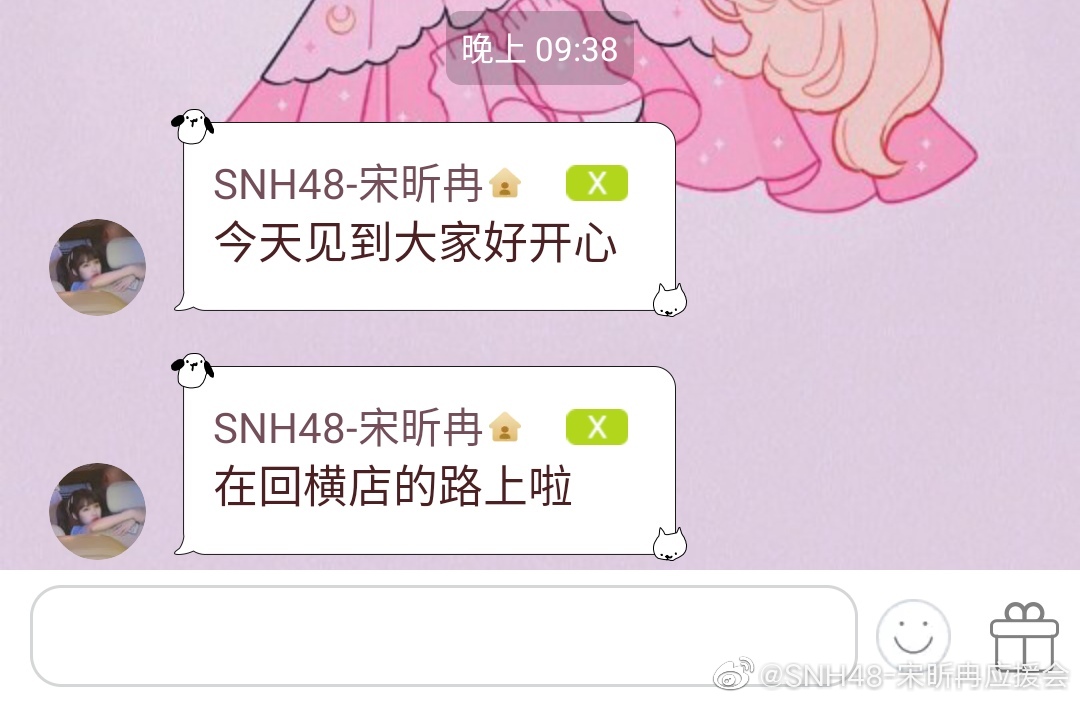Open the gift box icon

click(x=1023, y=635)
